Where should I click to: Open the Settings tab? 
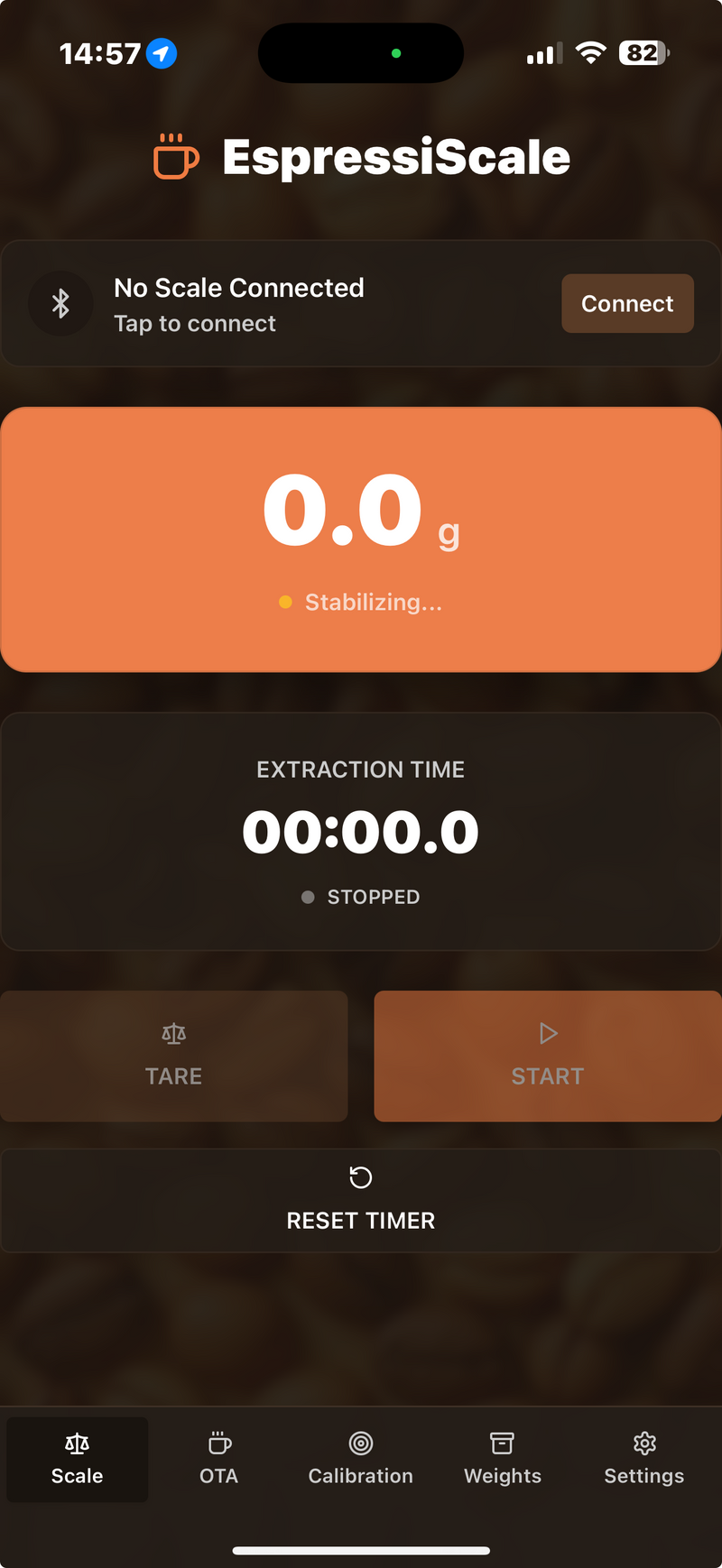[x=644, y=1459]
